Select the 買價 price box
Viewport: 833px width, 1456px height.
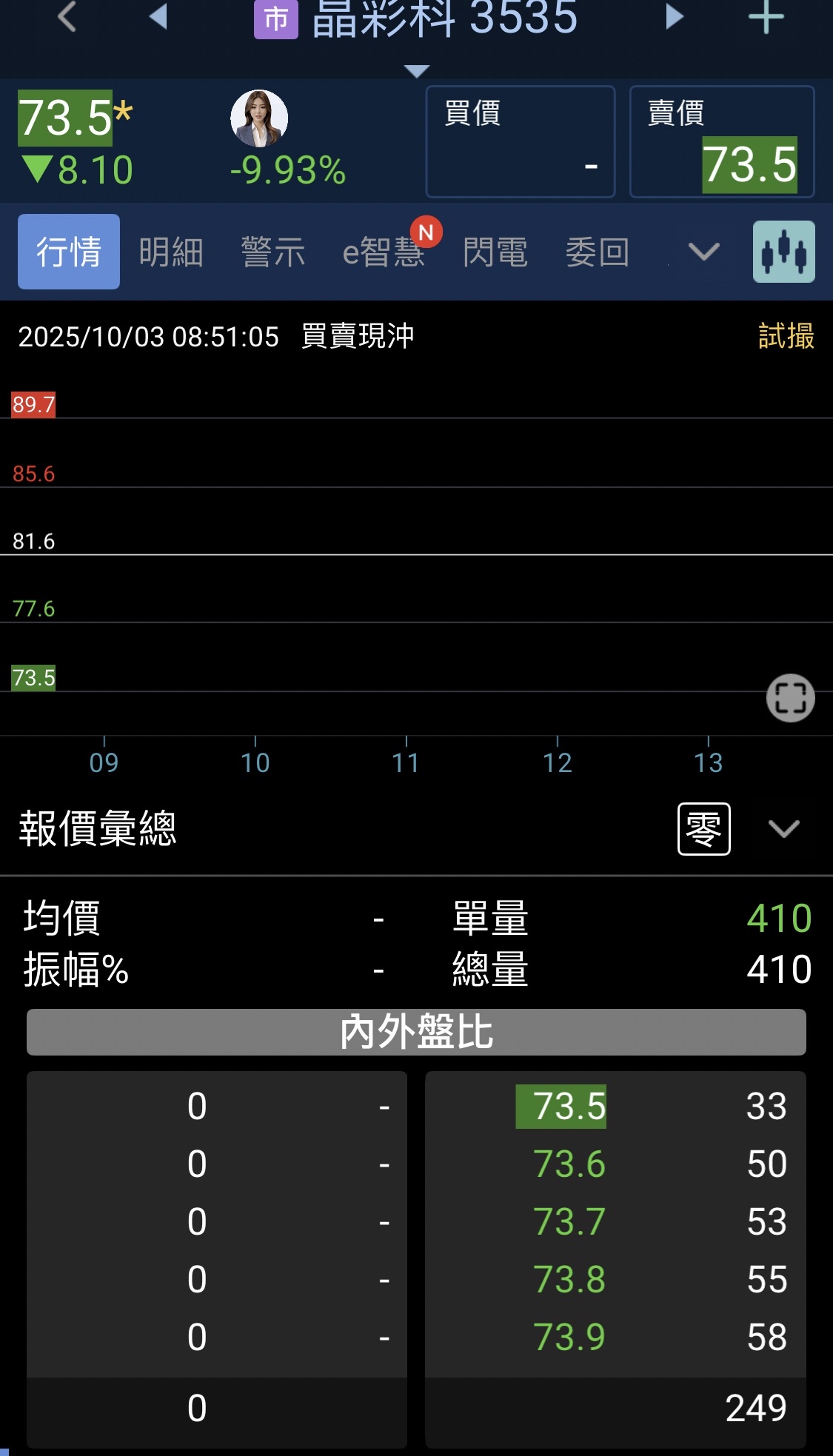pyautogui.click(x=521, y=141)
